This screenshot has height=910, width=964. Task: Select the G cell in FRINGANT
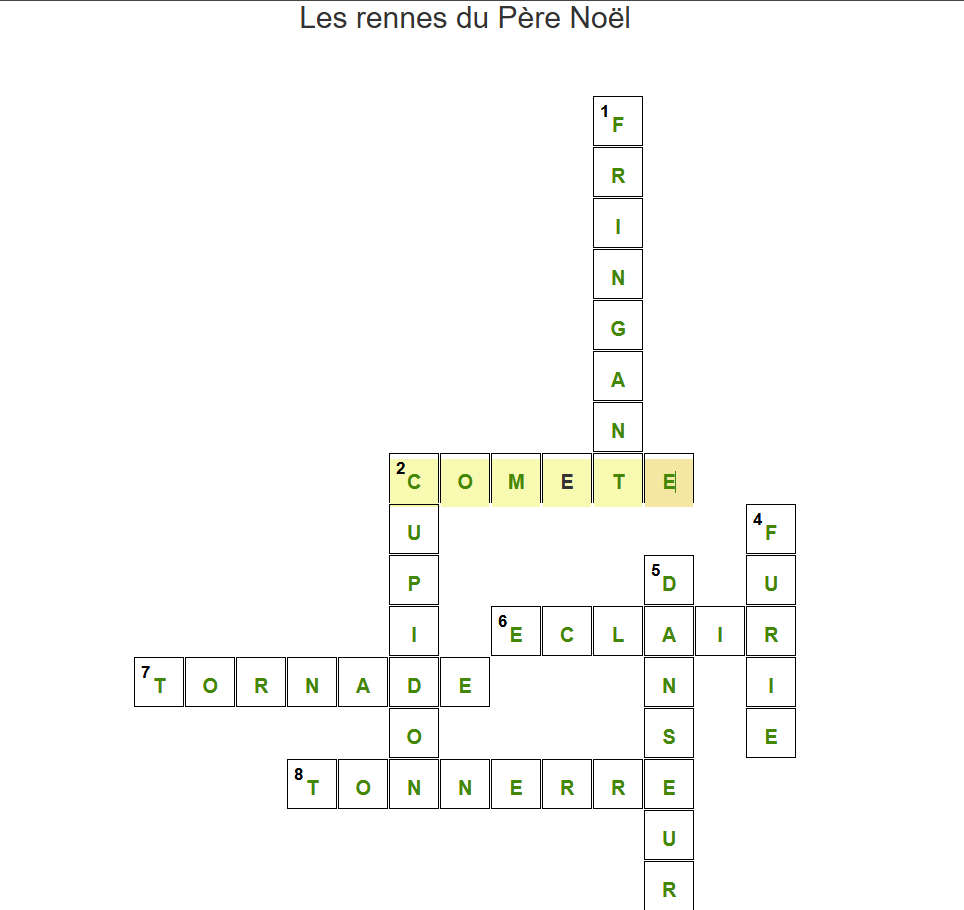pyautogui.click(x=618, y=327)
